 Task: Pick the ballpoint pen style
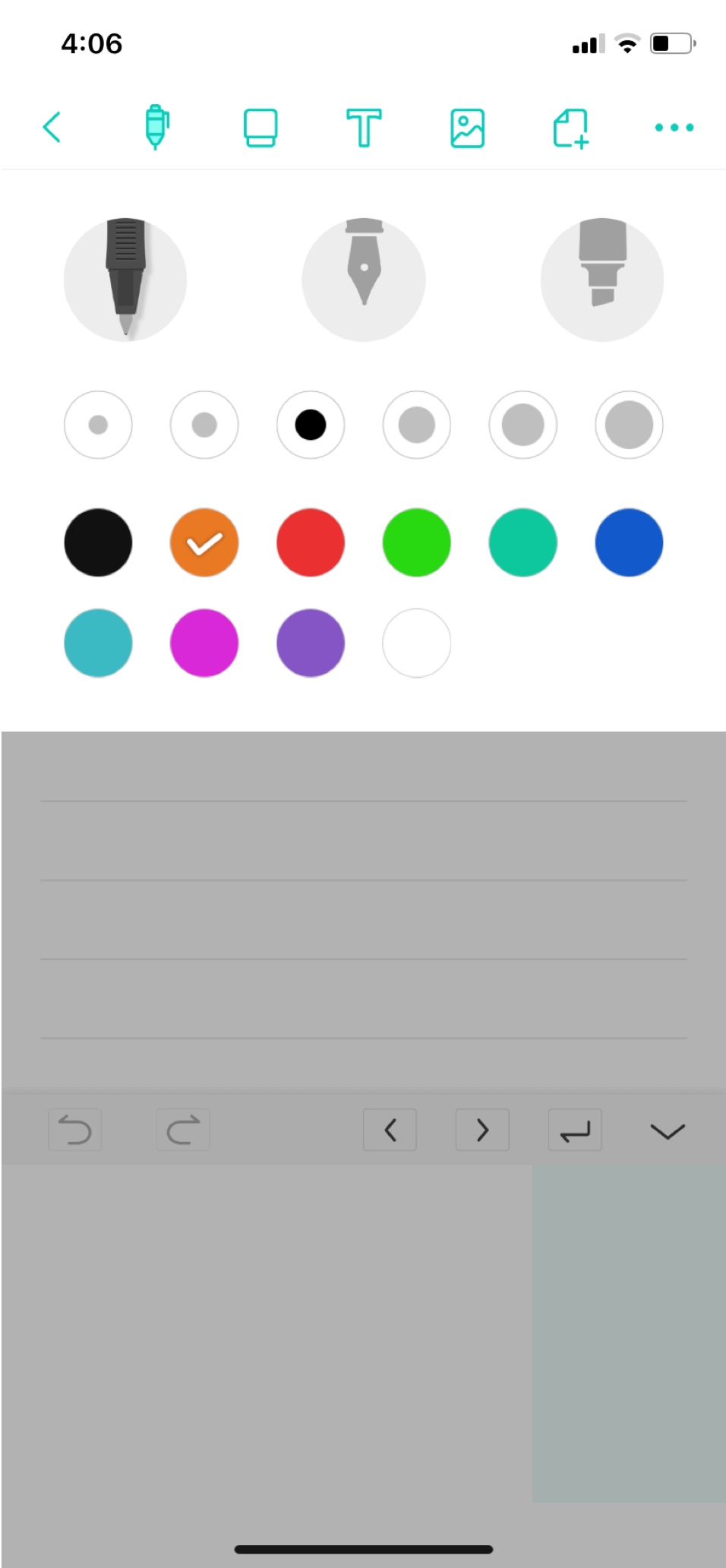coord(125,280)
